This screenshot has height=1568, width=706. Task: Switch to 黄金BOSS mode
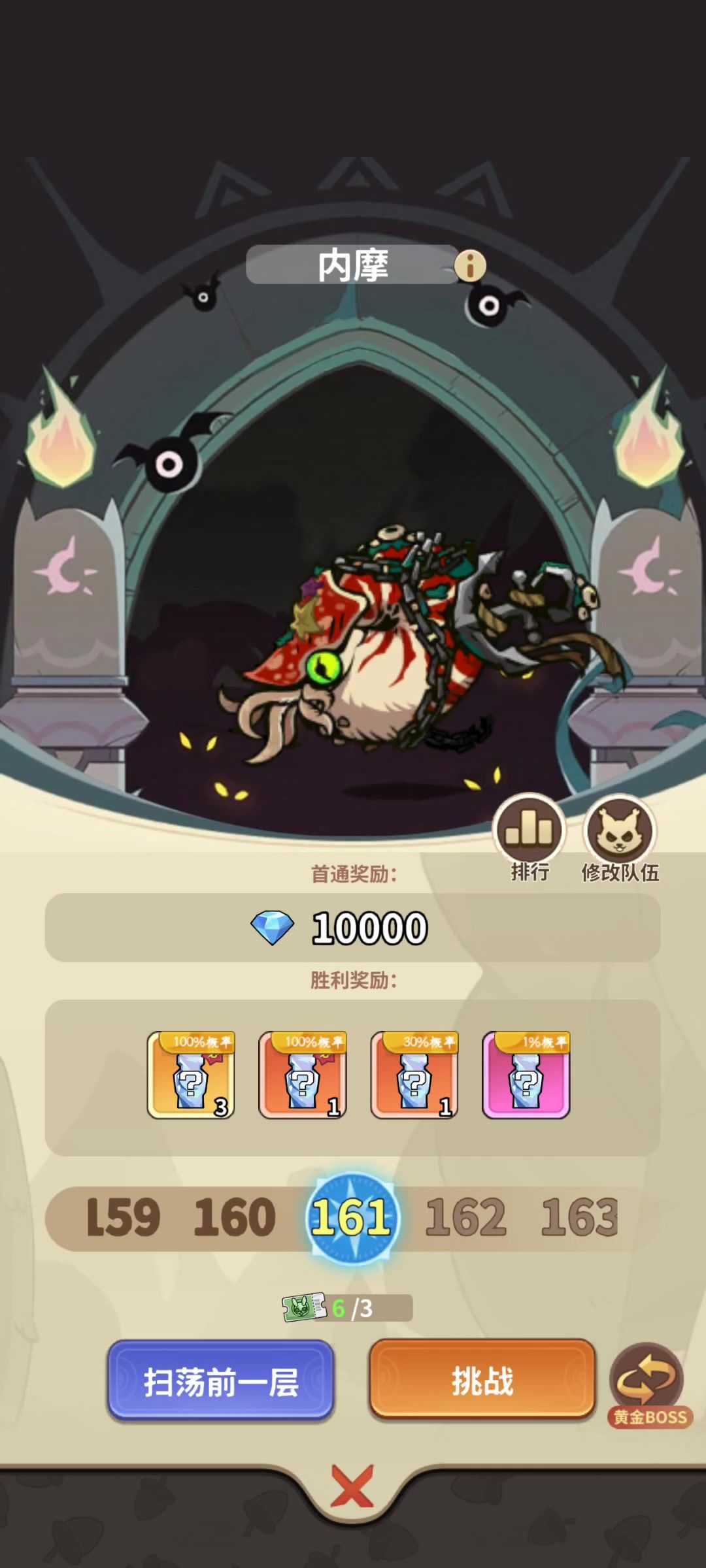coord(648,1384)
